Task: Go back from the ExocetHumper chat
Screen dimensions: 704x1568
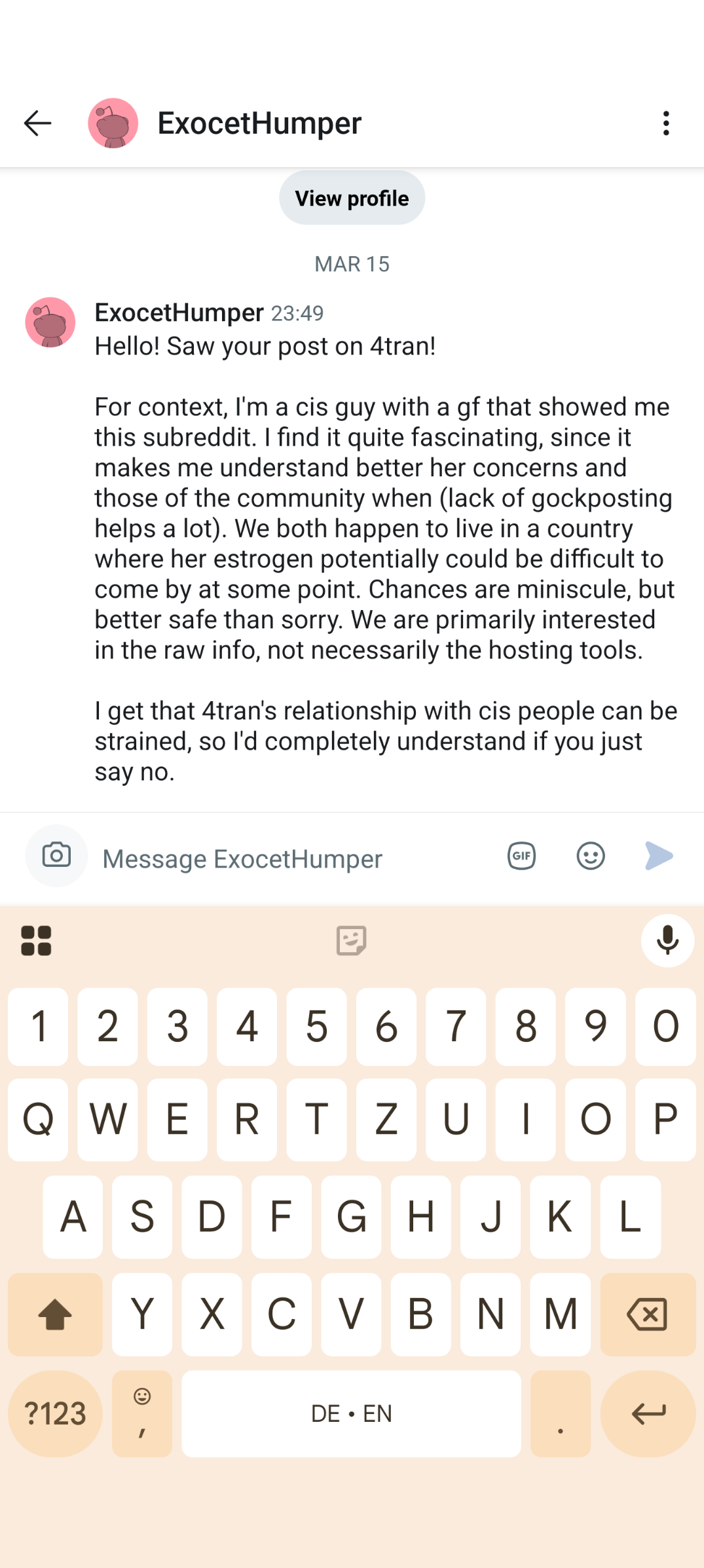Action: click(37, 123)
